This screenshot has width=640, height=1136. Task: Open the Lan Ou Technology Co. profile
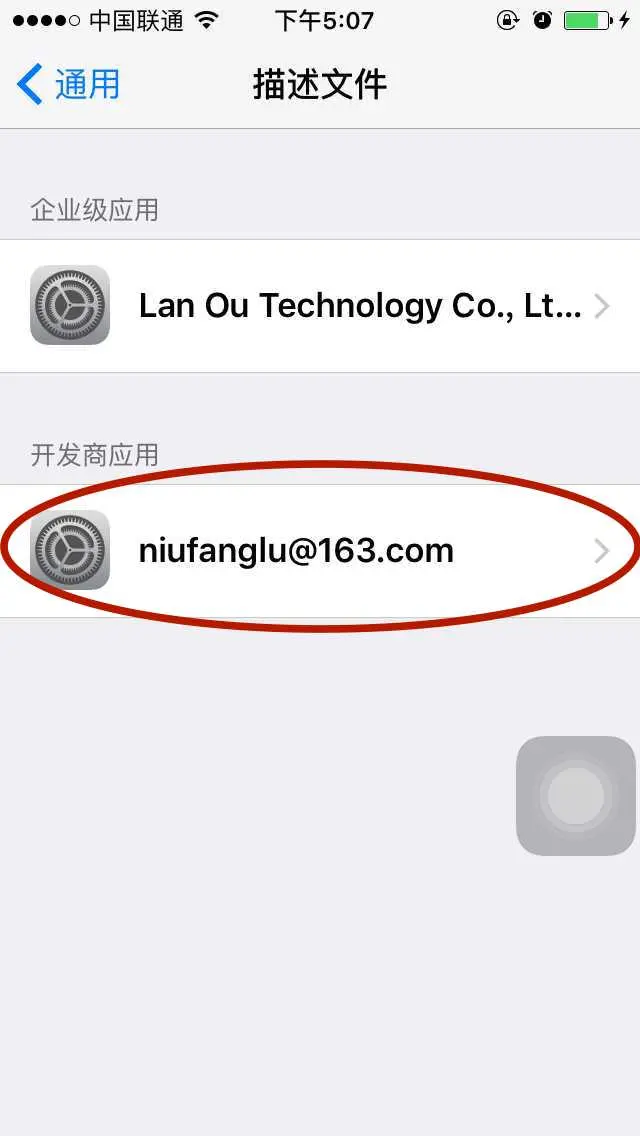click(320, 306)
